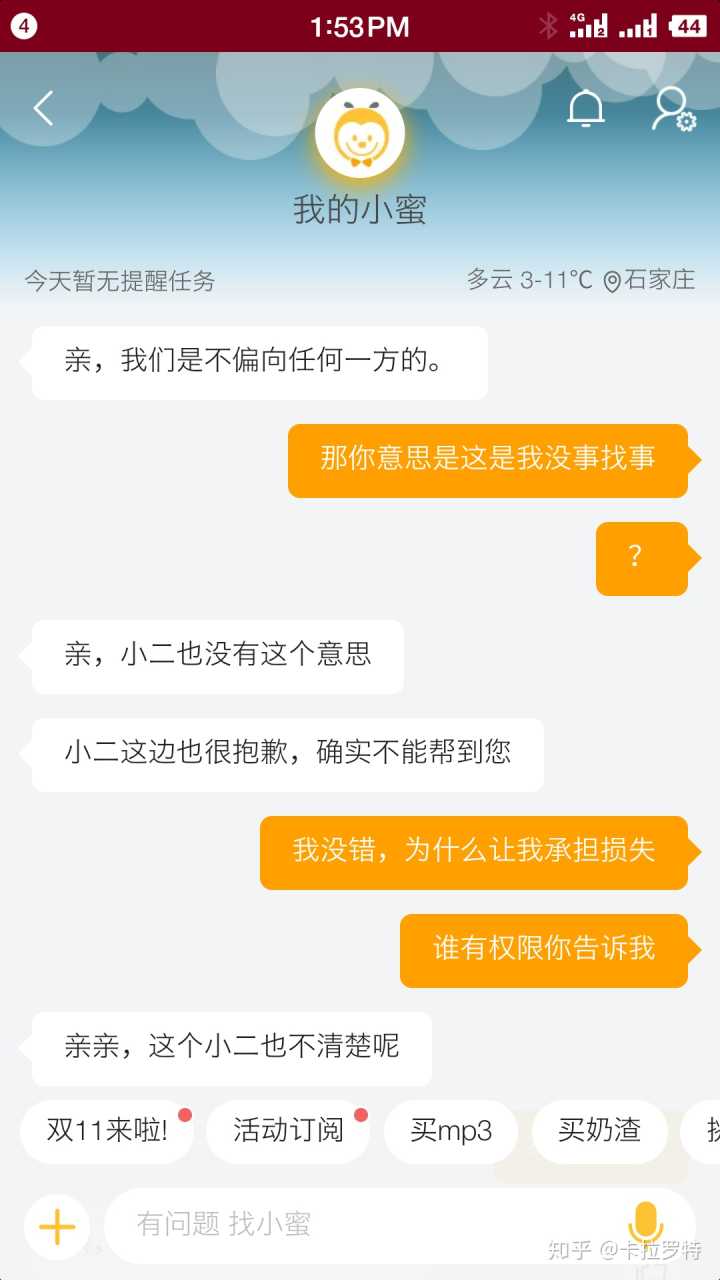Screen dimensions: 720x1280
Task: Tap the 双11来啦! quick chip
Action: pos(107,1131)
